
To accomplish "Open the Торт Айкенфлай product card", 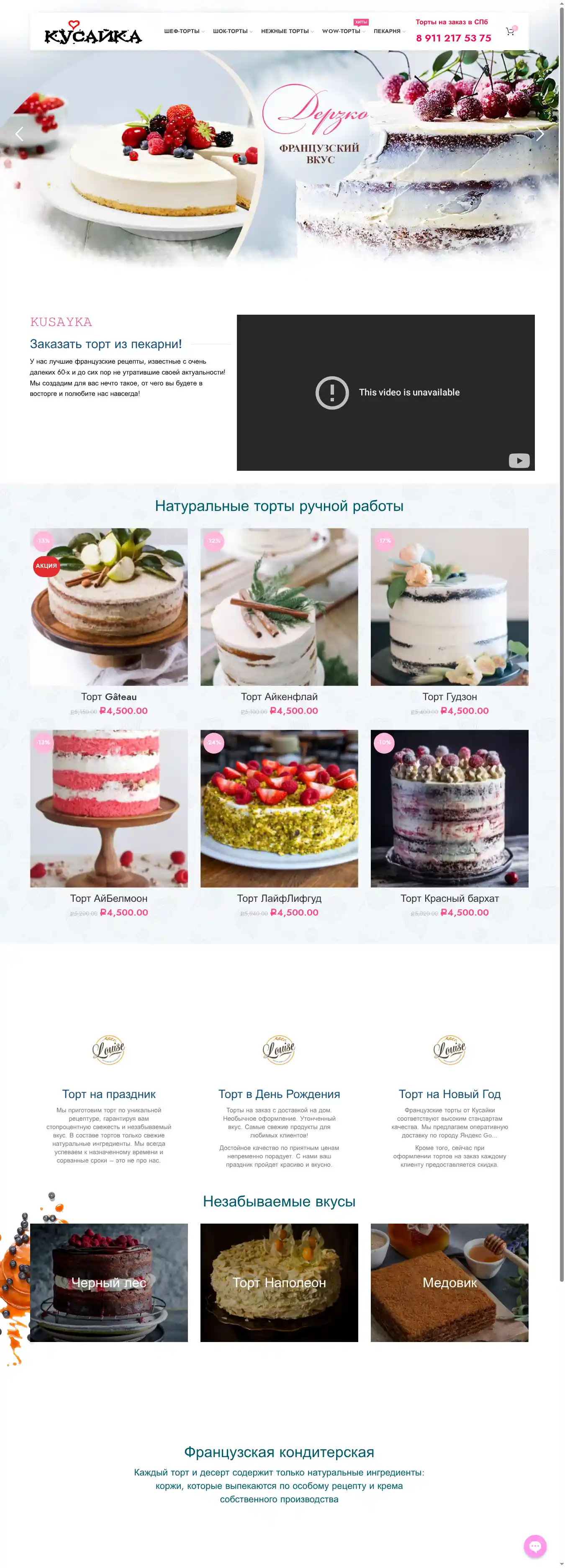I will (x=279, y=607).
